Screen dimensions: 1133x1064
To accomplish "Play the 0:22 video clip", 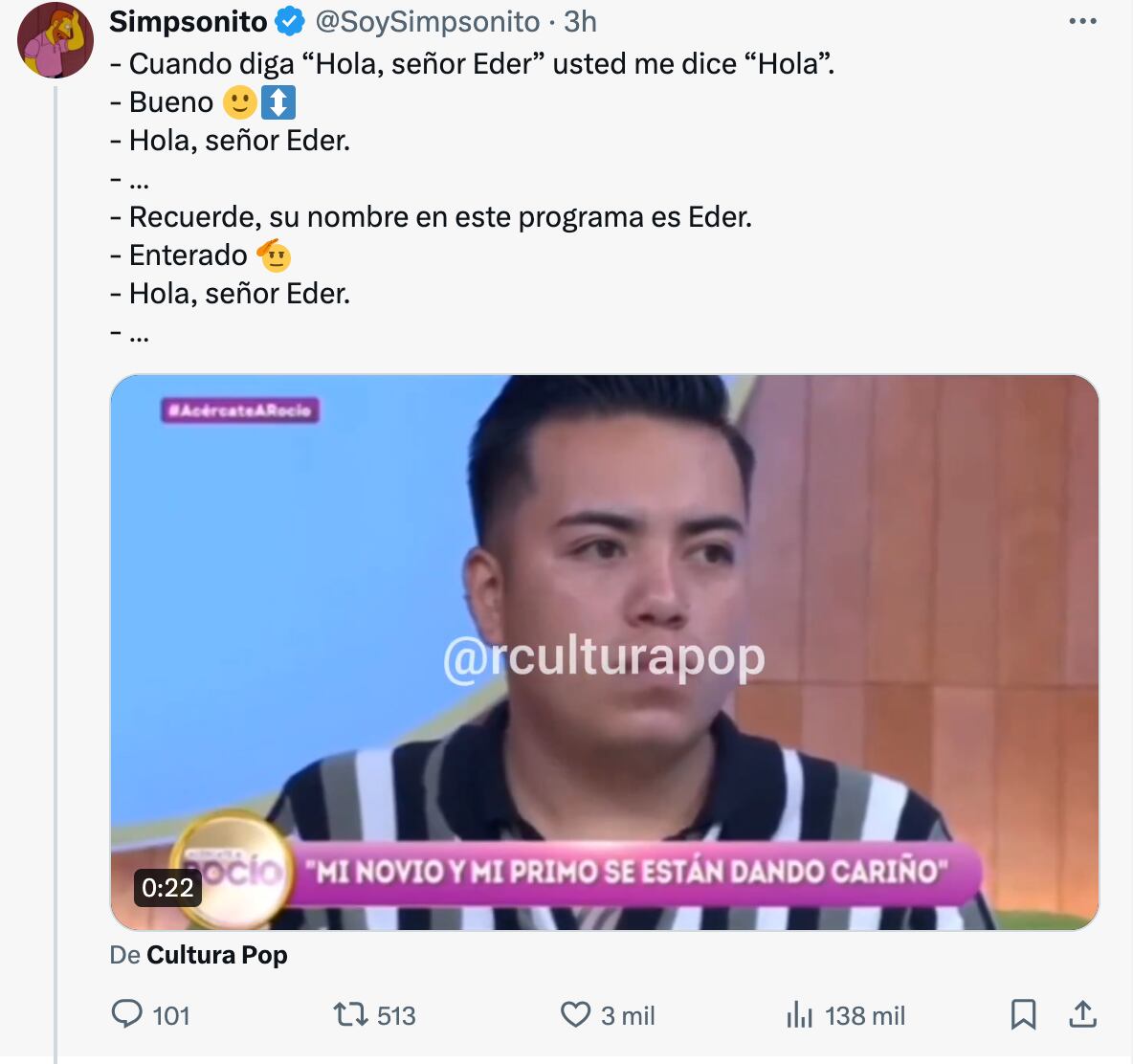I will (604, 653).
